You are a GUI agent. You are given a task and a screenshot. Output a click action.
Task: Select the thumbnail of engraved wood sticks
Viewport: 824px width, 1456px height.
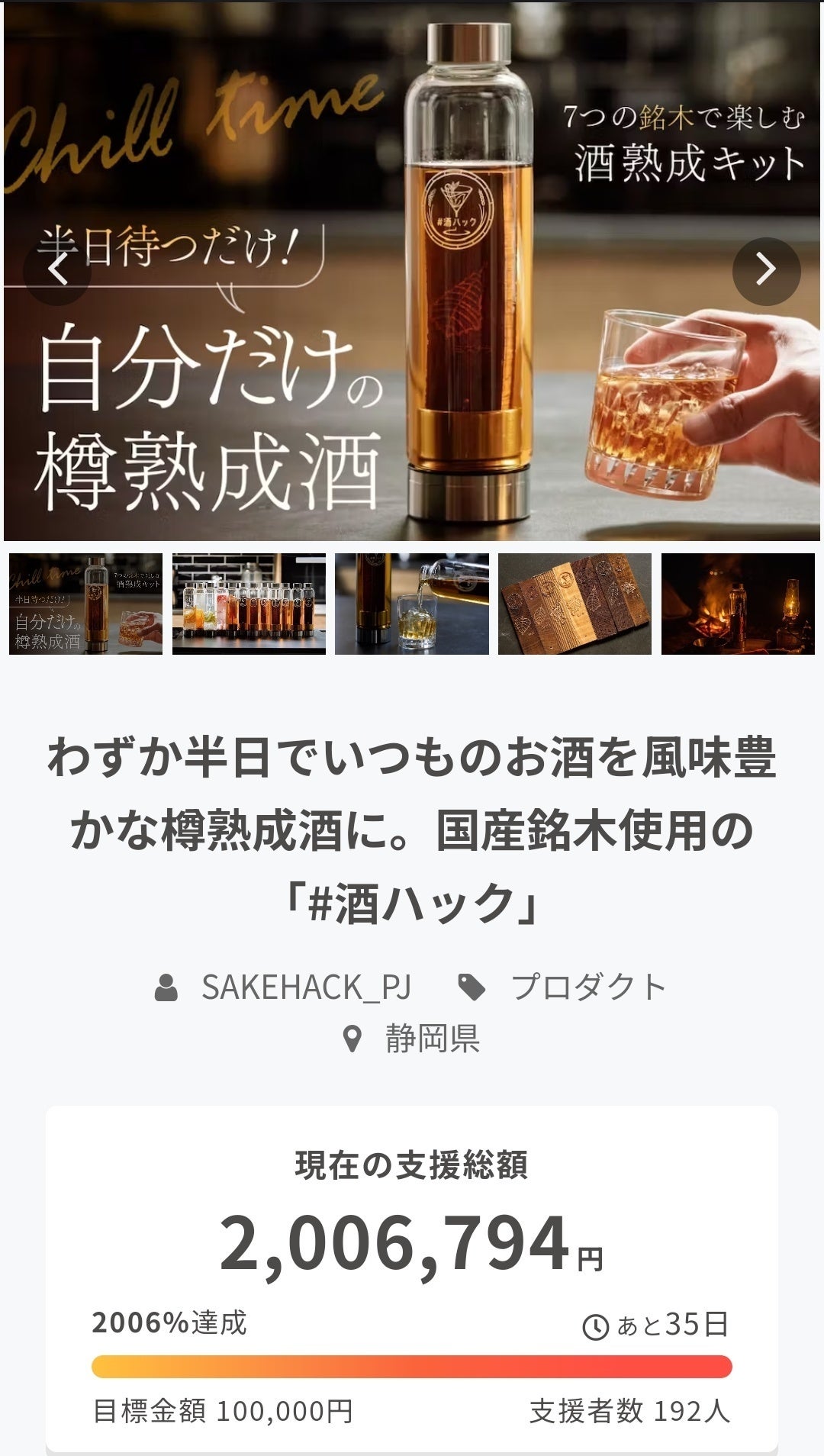tap(575, 604)
